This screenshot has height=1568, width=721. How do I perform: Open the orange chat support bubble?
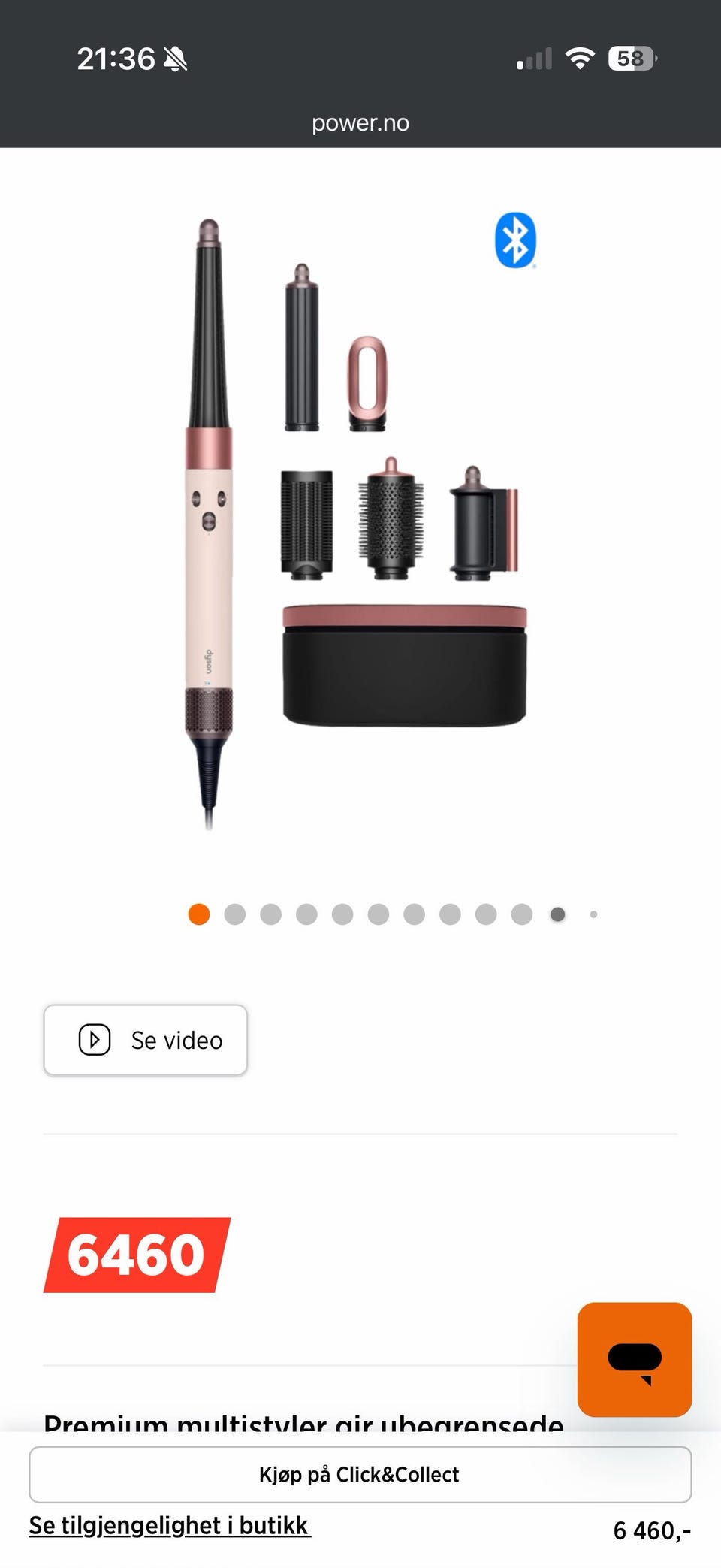click(x=634, y=1359)
